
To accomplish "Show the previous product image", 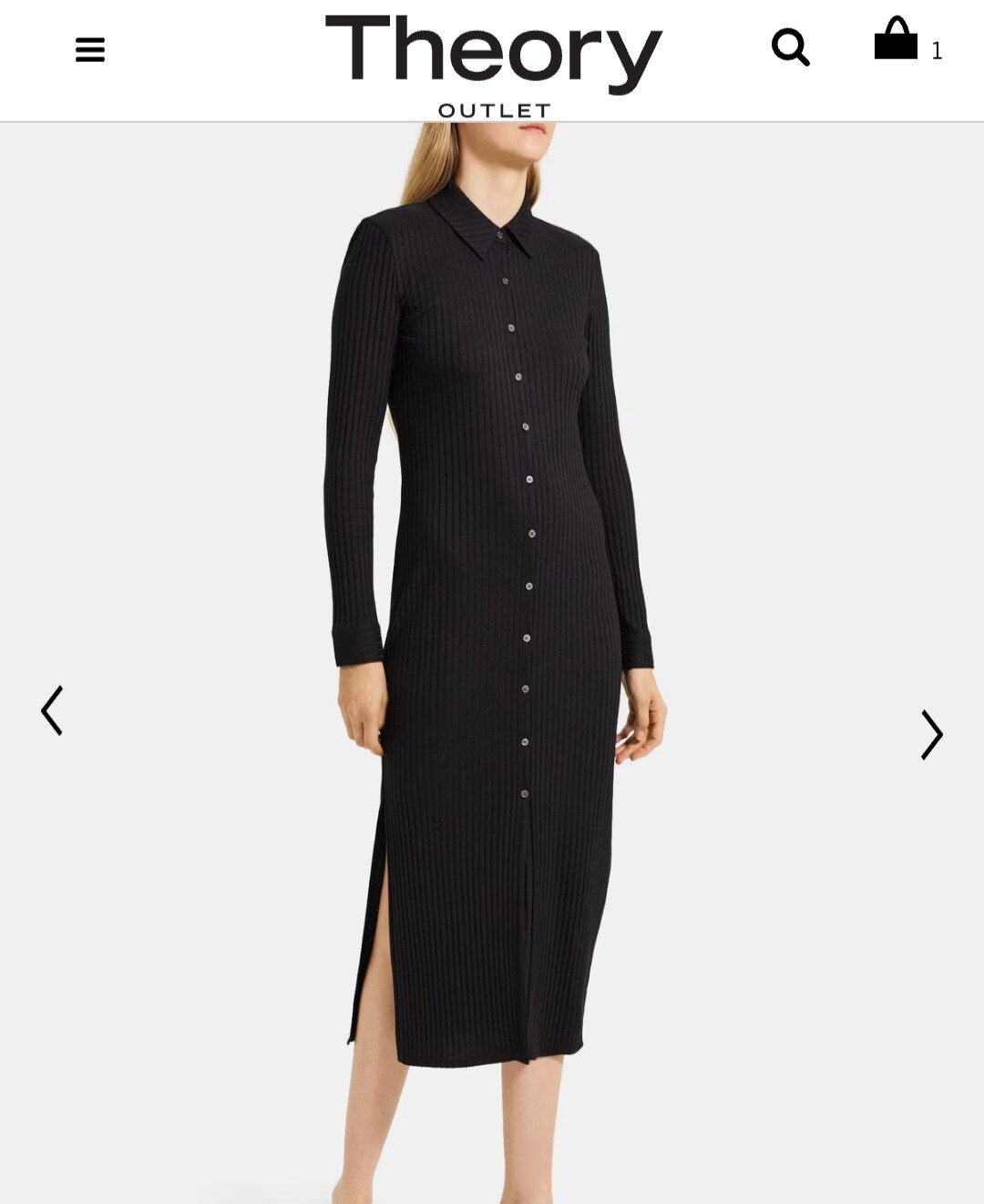I will tap(52, 710).
